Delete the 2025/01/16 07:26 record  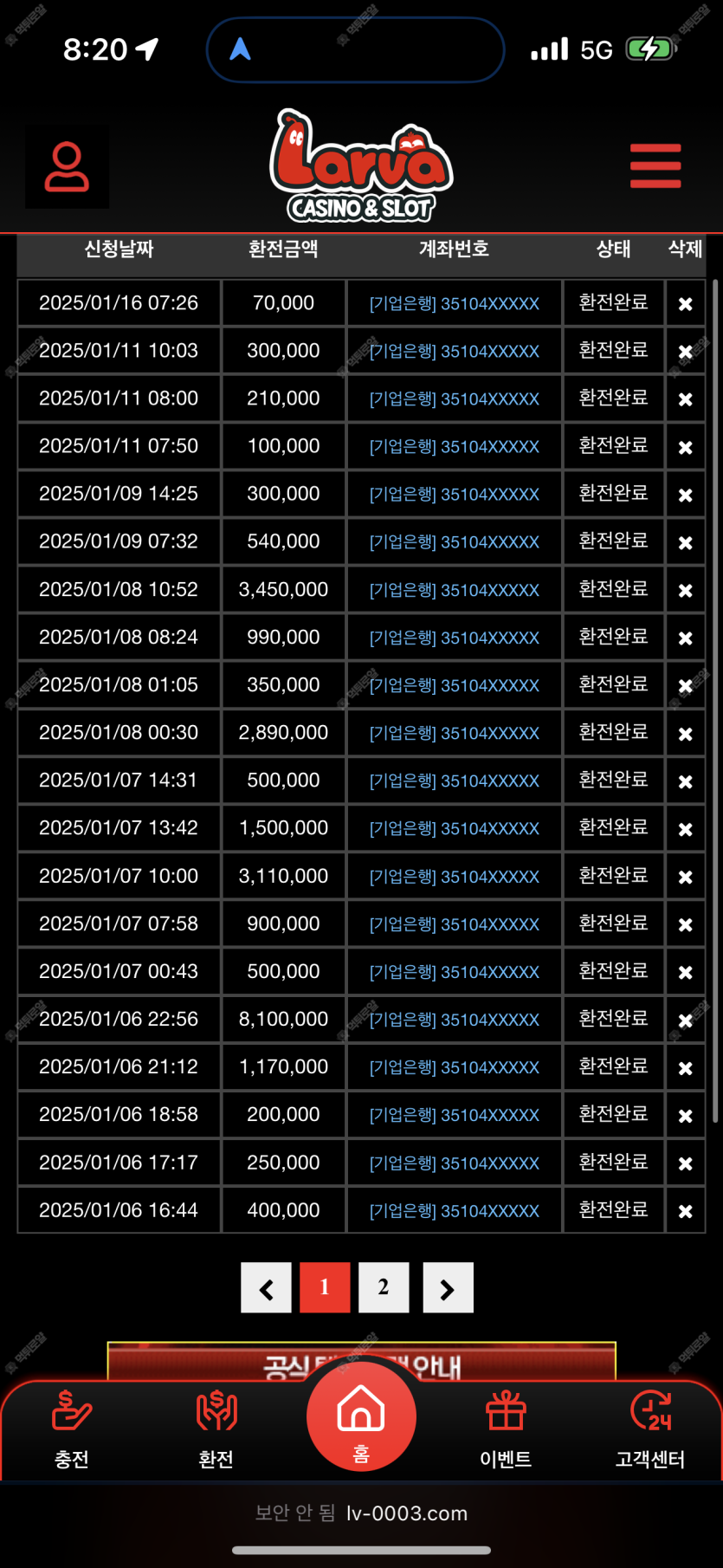(x=685, y=304)
